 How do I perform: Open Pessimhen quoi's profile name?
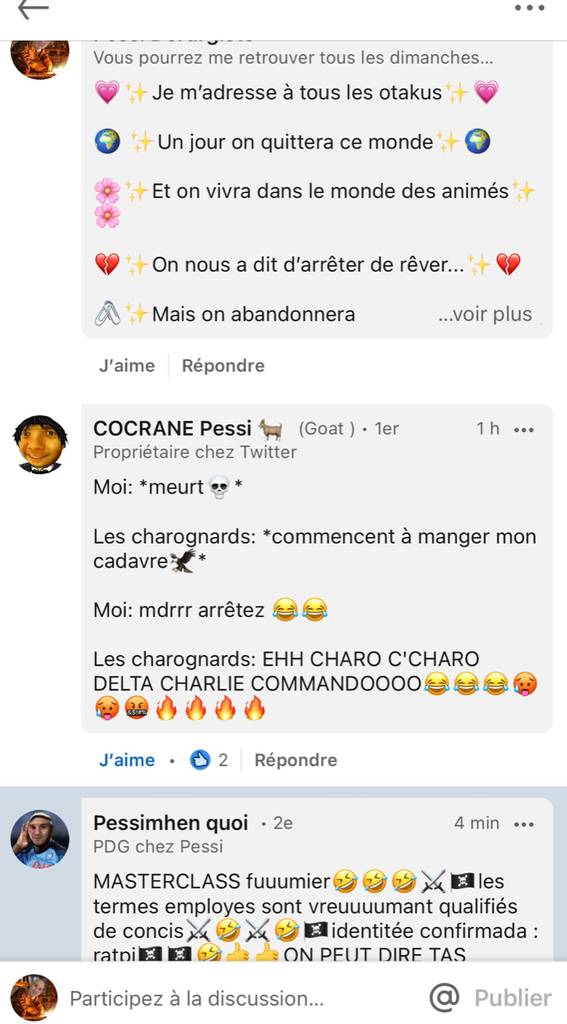170,823
